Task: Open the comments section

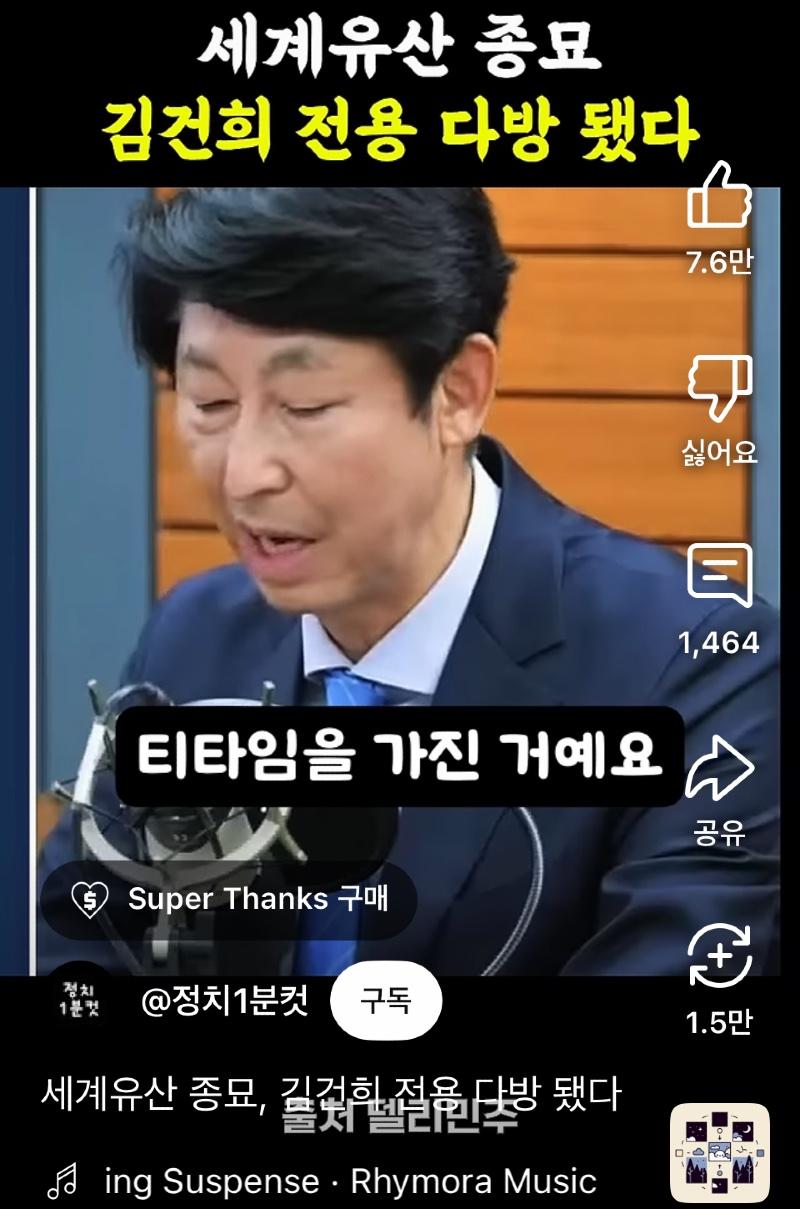Action: tap(719, 578)
